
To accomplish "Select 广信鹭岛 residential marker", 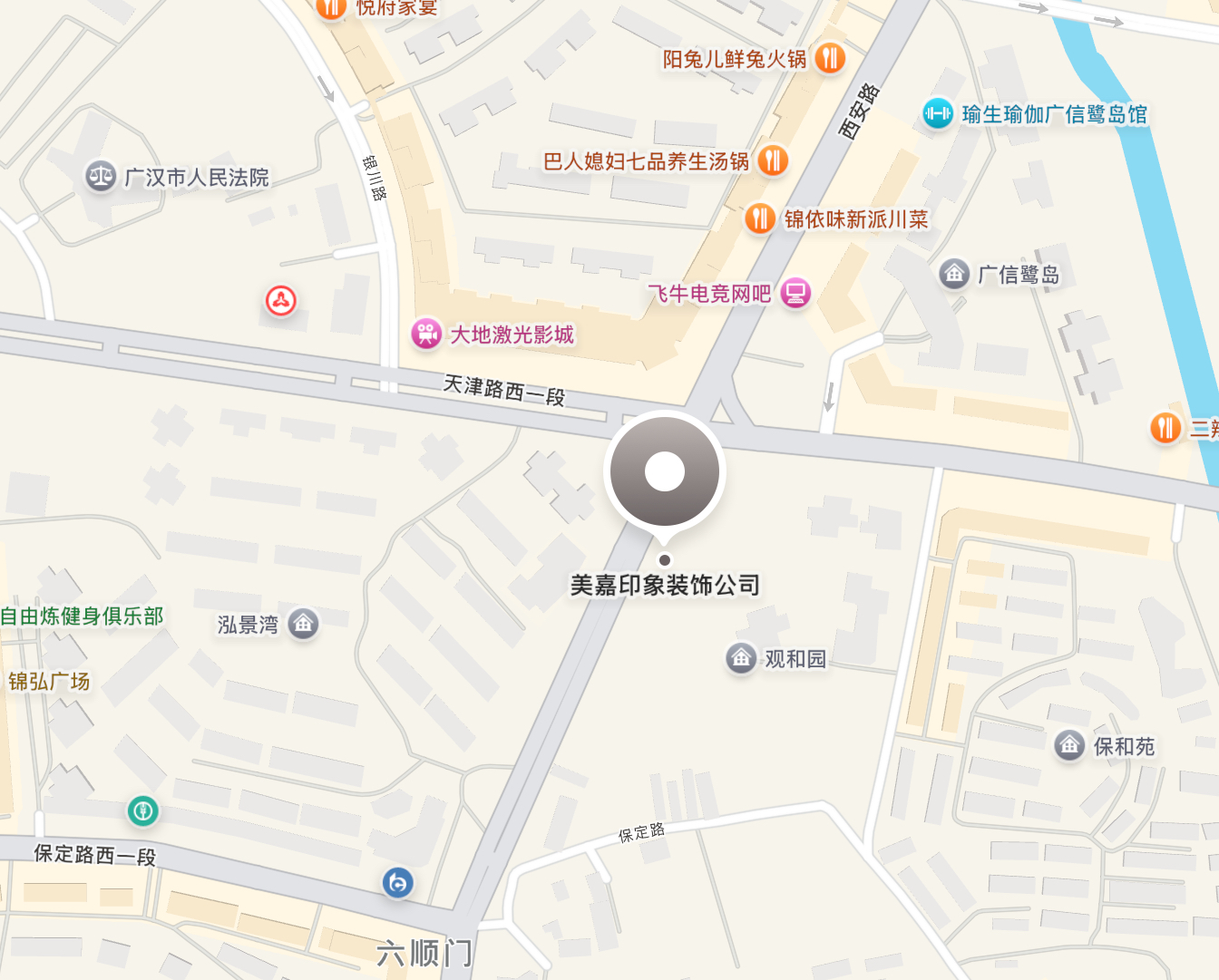I will point(953,273).
